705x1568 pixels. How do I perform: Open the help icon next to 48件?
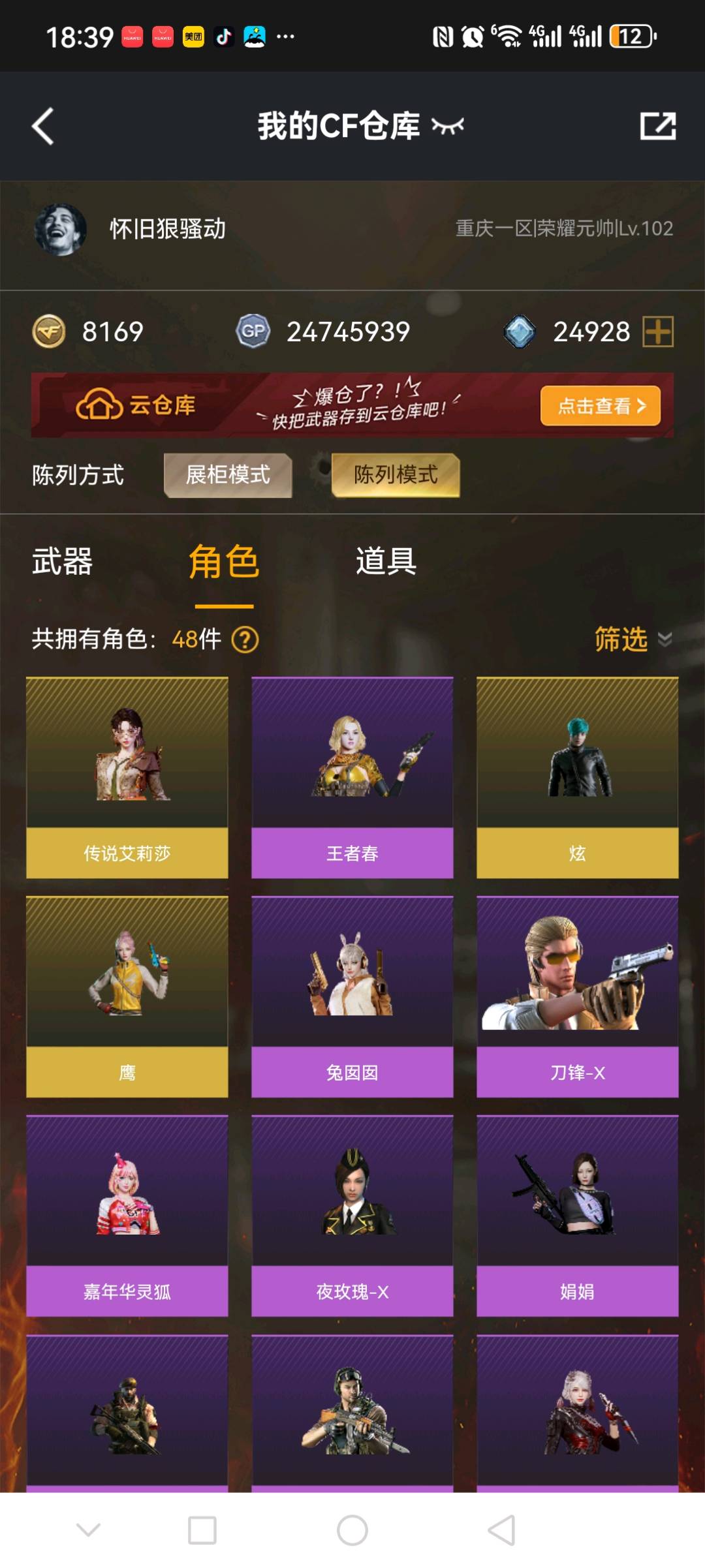click(245, 639)
